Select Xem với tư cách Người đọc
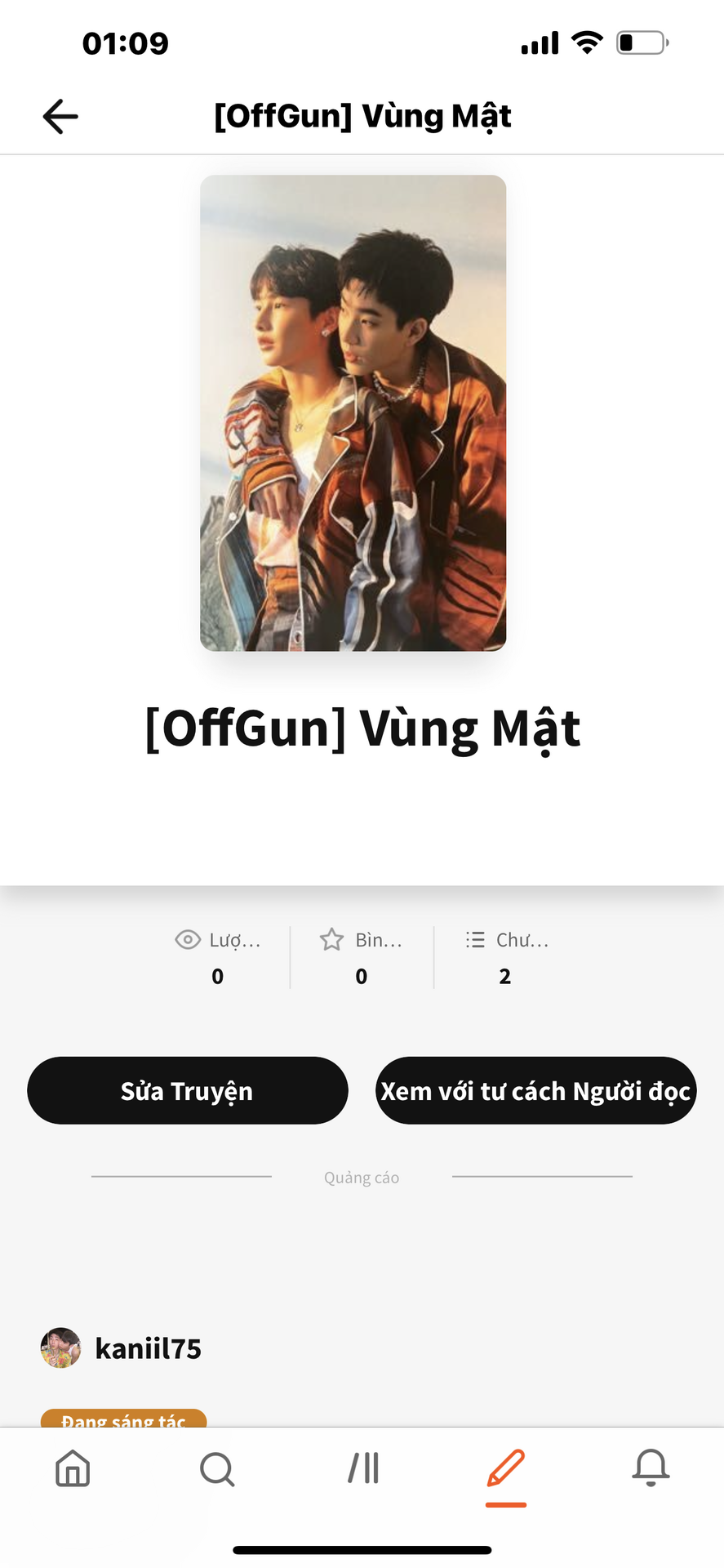 click(x=535, y=1090)
